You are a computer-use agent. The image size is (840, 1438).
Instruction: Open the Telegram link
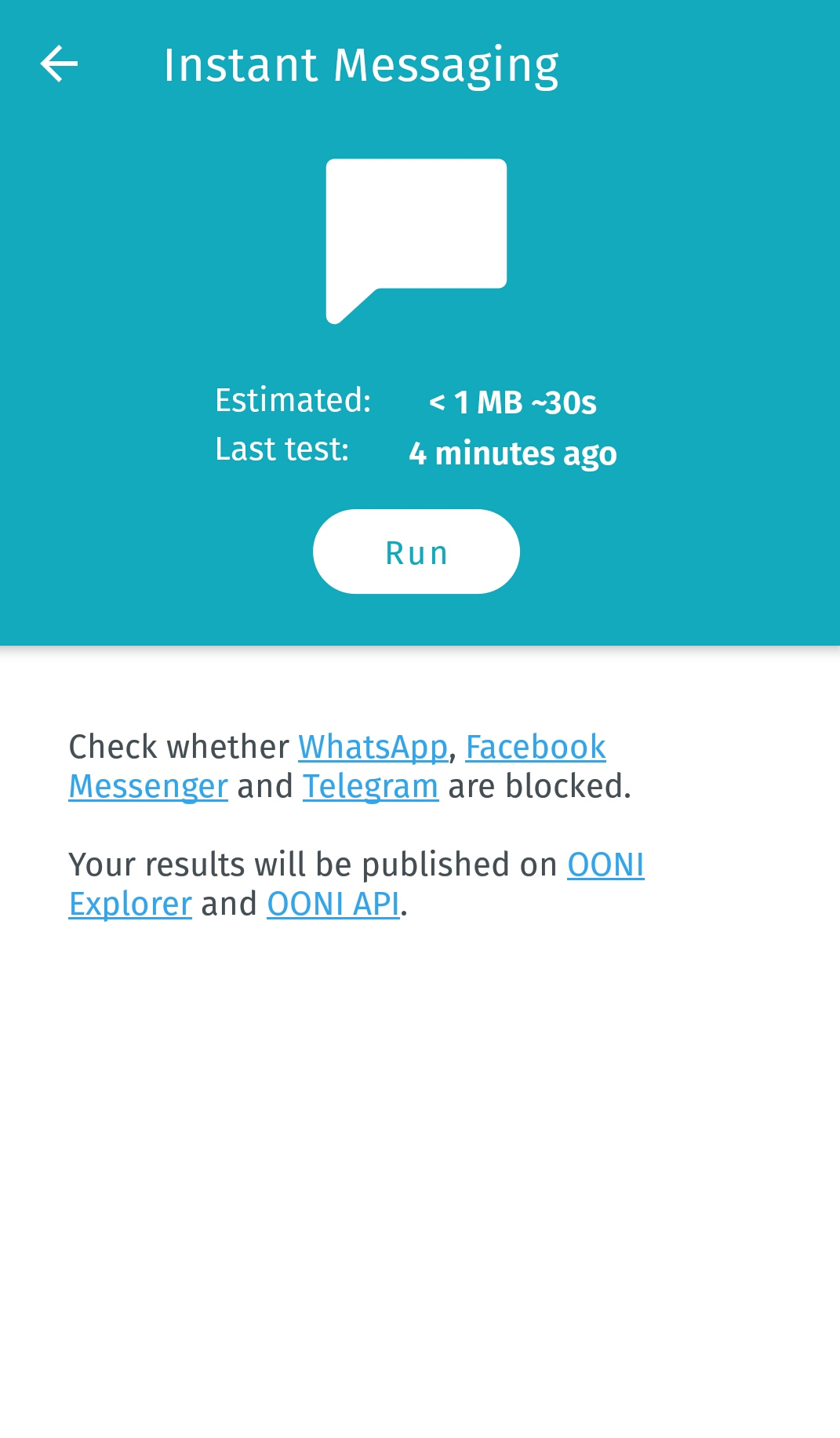370,786
